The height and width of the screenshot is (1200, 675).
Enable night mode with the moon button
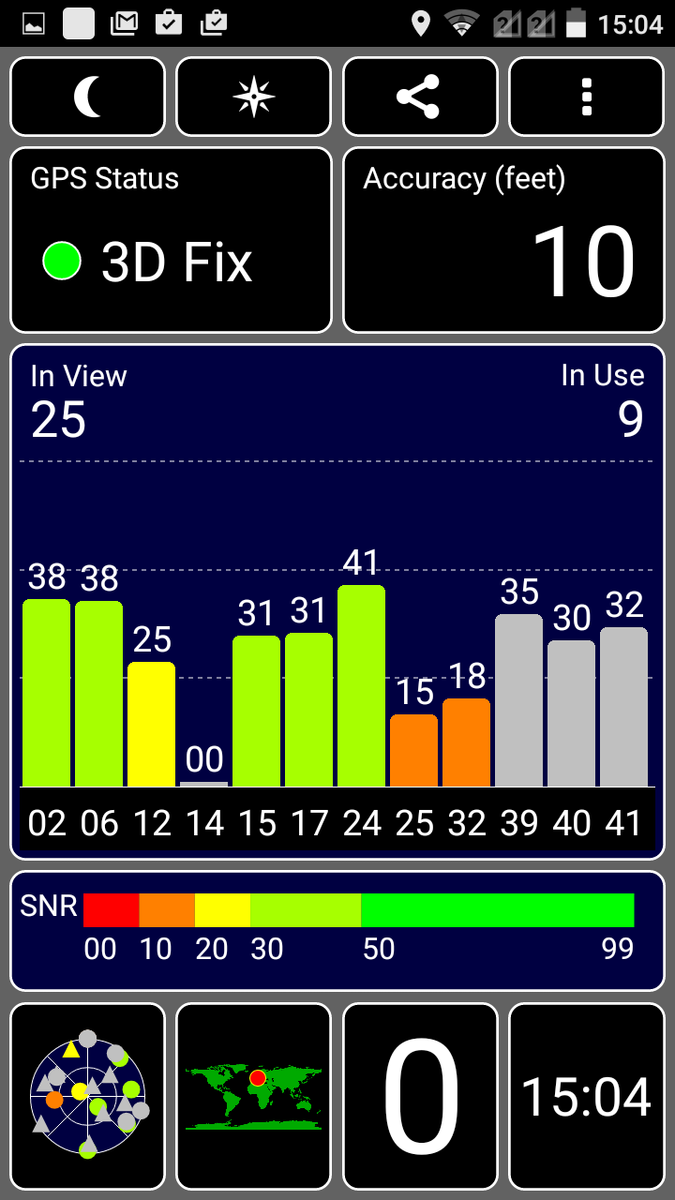click(x=88, y=97)
